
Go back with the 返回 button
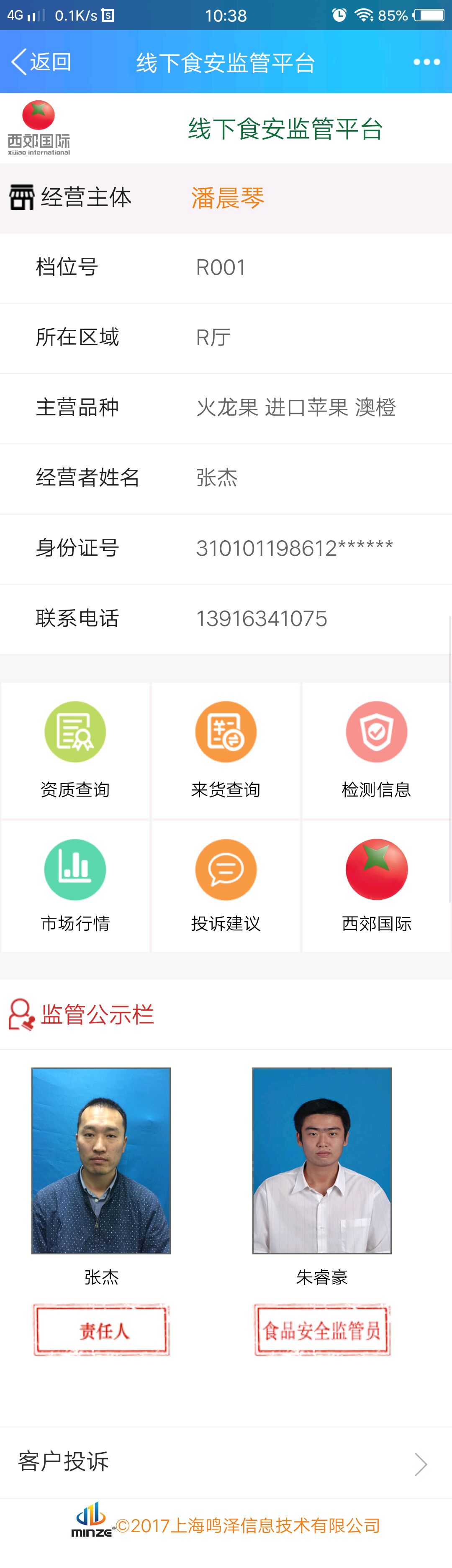click(41, 62)
